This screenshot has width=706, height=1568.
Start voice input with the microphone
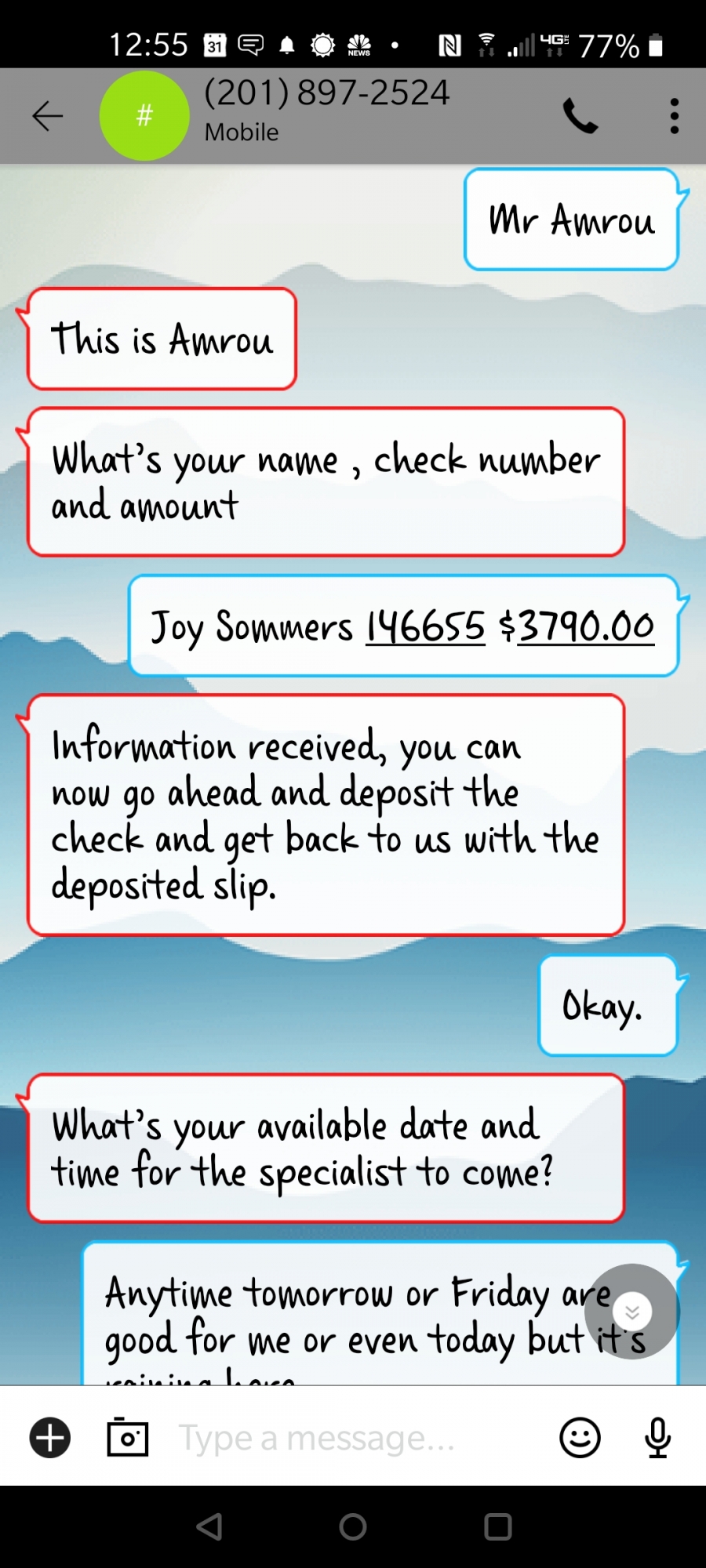tap(657, 1438)
